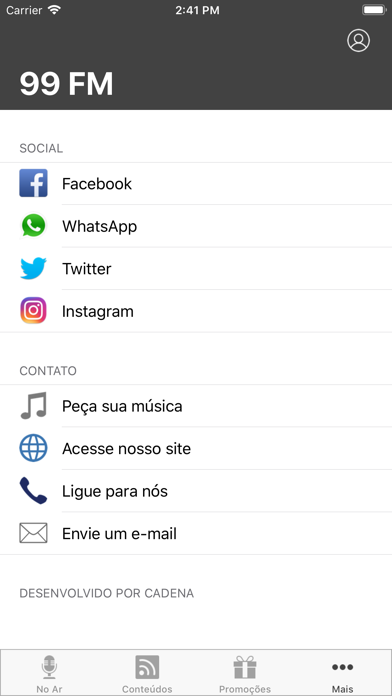The image size is (392, 696).
Task: Select the Twitter row
Action: click(x=196, y=269)
